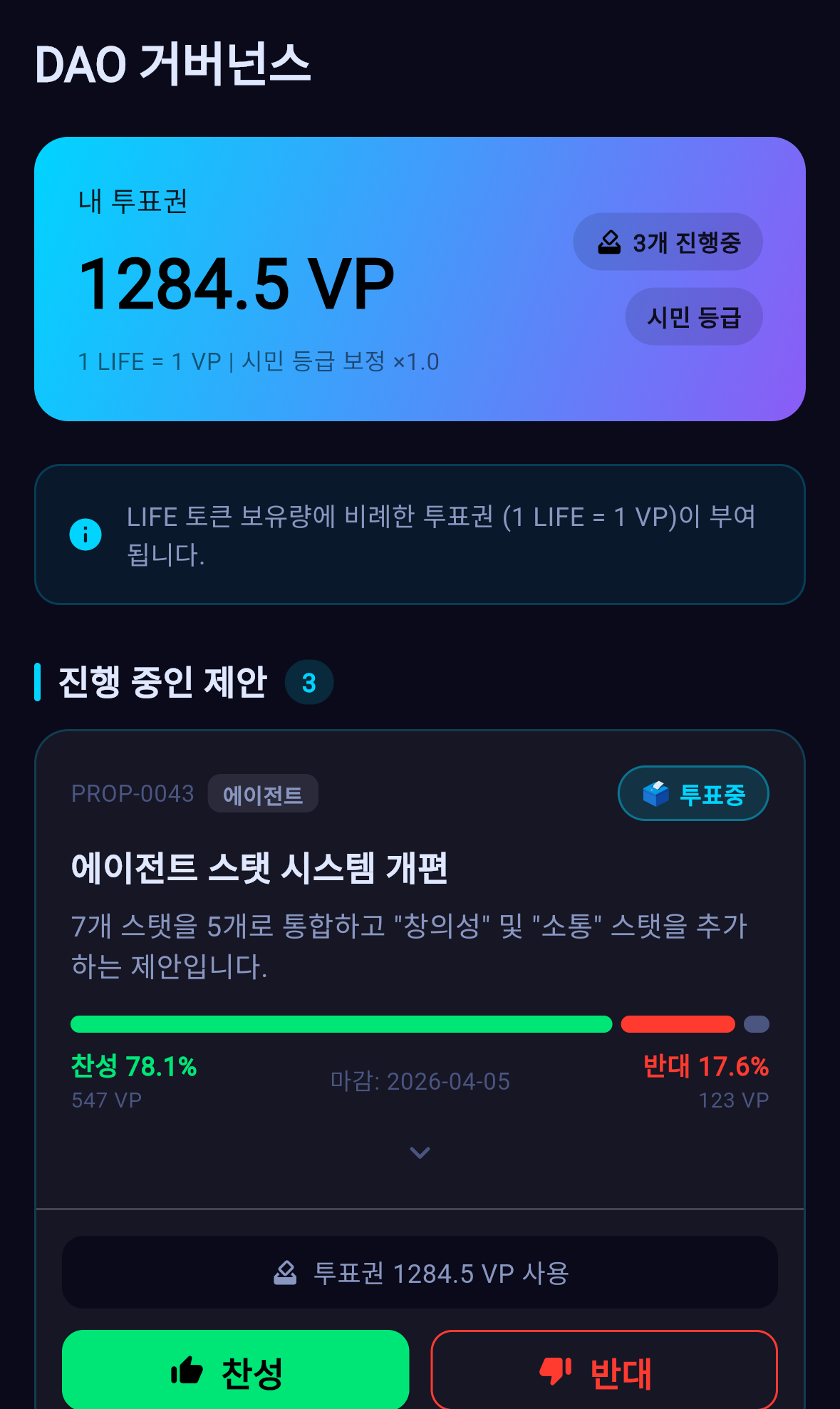Select the 에이전트 category tag
Image resolution: width=840 pixels, height=1409 pixels.
tap(263, 793)
